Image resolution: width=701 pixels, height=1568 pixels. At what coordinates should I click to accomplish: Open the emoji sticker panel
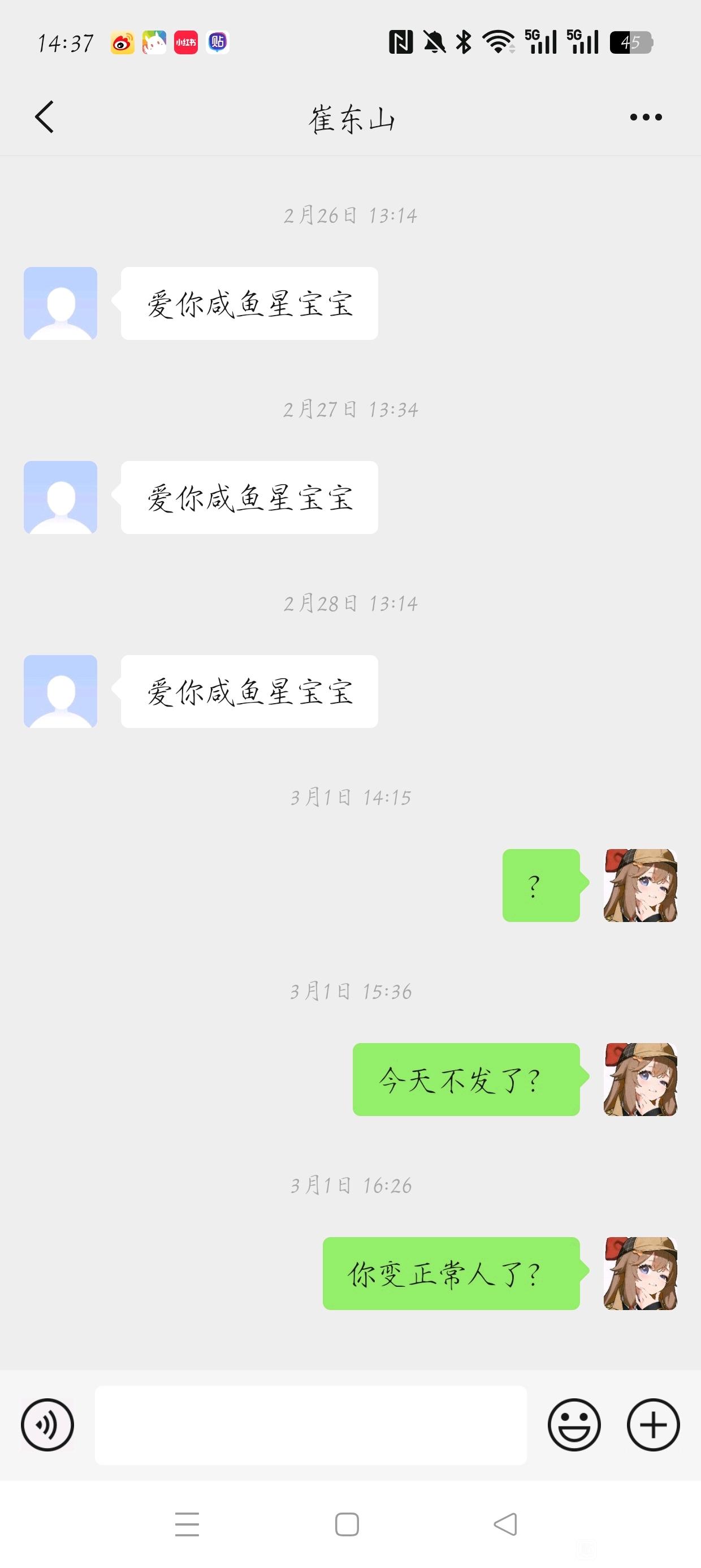574,1425
